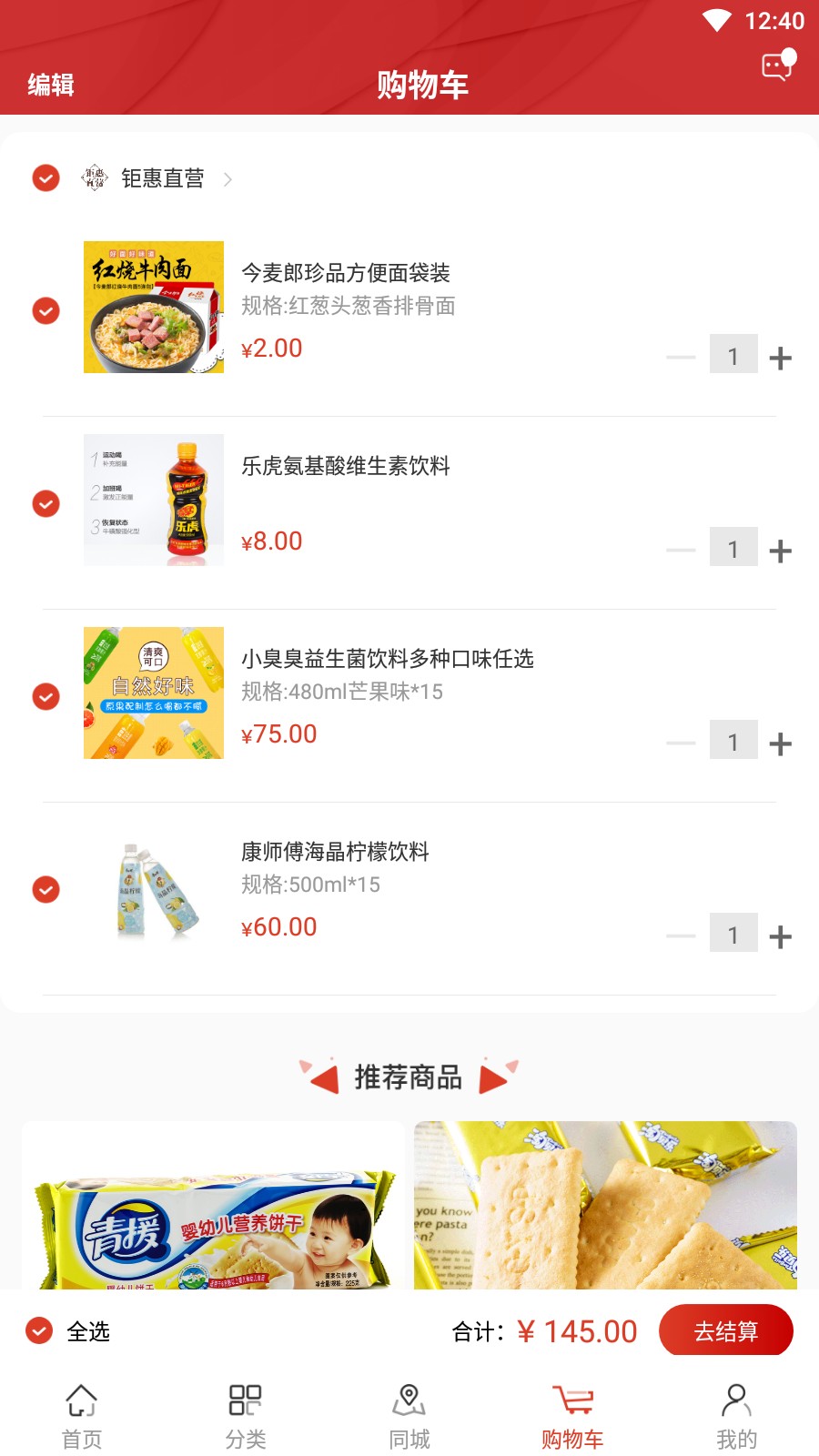Add one more 乐虎氨基酸维生素饮料
This screenshot has width=819, height=1456.
(x=780, y=551)
